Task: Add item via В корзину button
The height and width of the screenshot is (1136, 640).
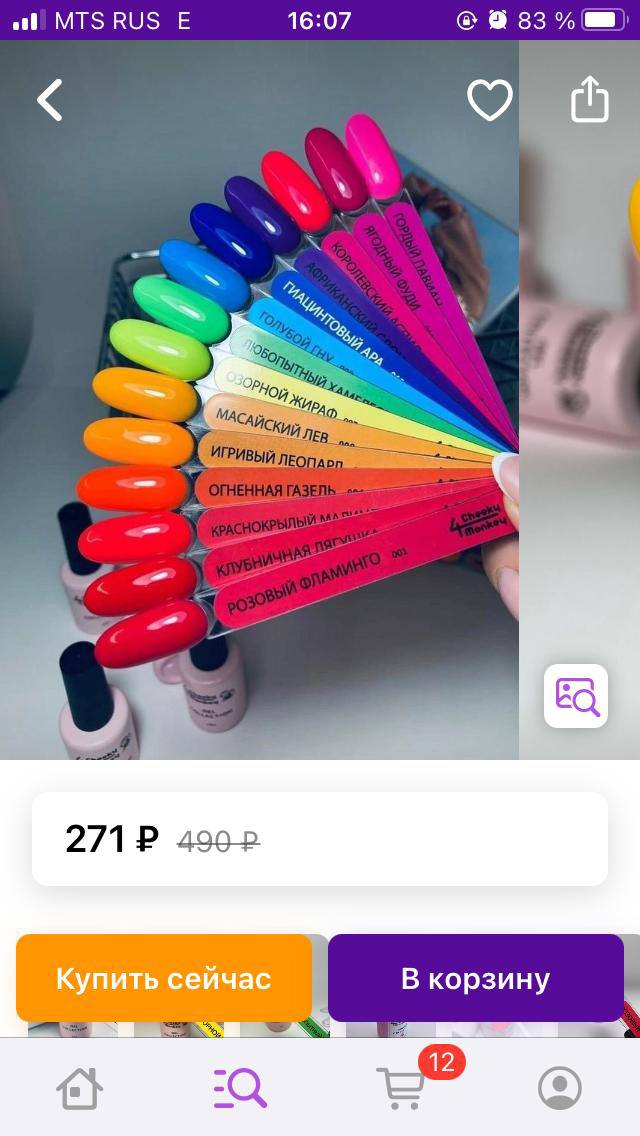Action: 475,978
